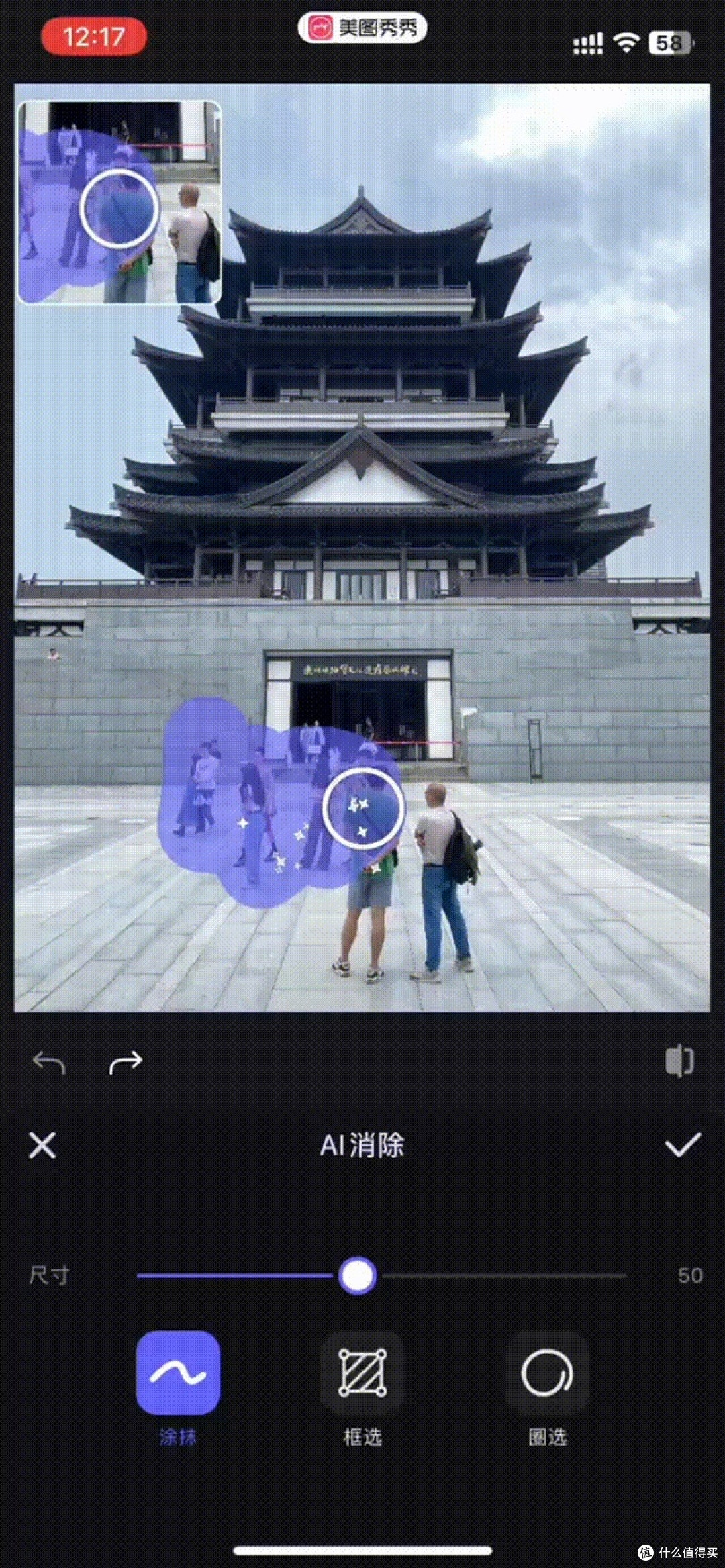This screenshot has height=1568, width=725.
Task: Undo the last smear stroke
Action: 49,1063
